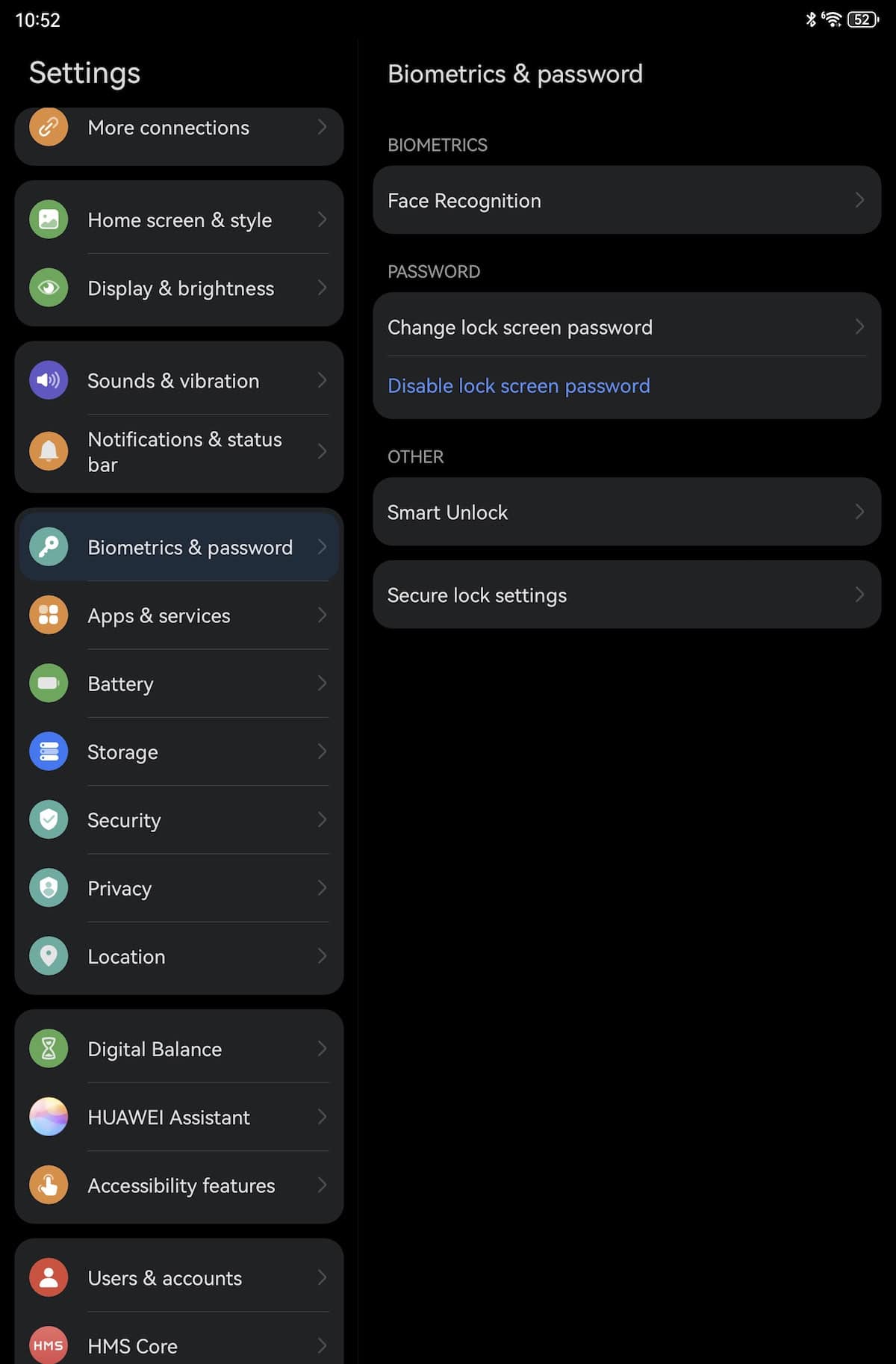Tap Disable lock screen password

pyautogui.click(x=519, y=386)
